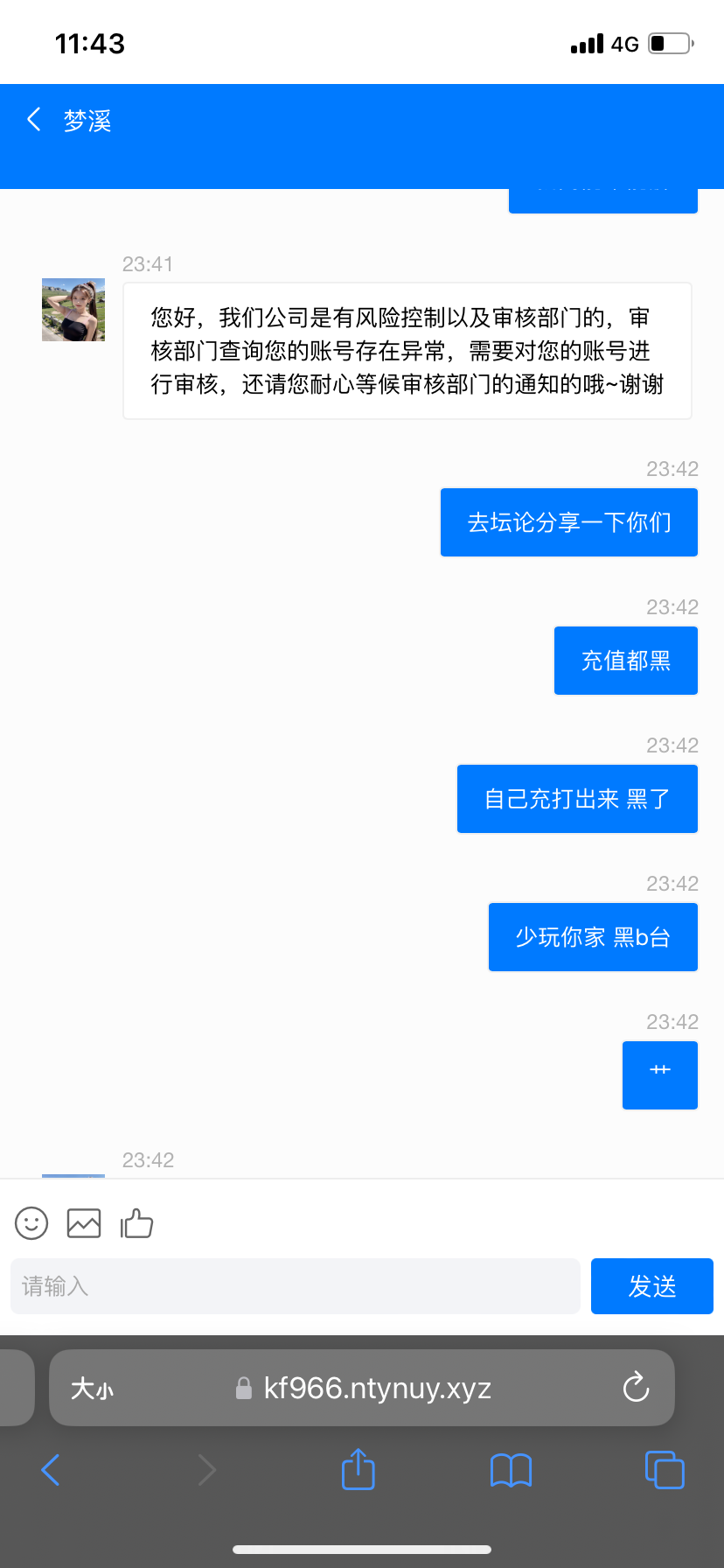Go back from the 梦溪 chat
Viewport: 724px width, 1568px height.
(34, 120)
